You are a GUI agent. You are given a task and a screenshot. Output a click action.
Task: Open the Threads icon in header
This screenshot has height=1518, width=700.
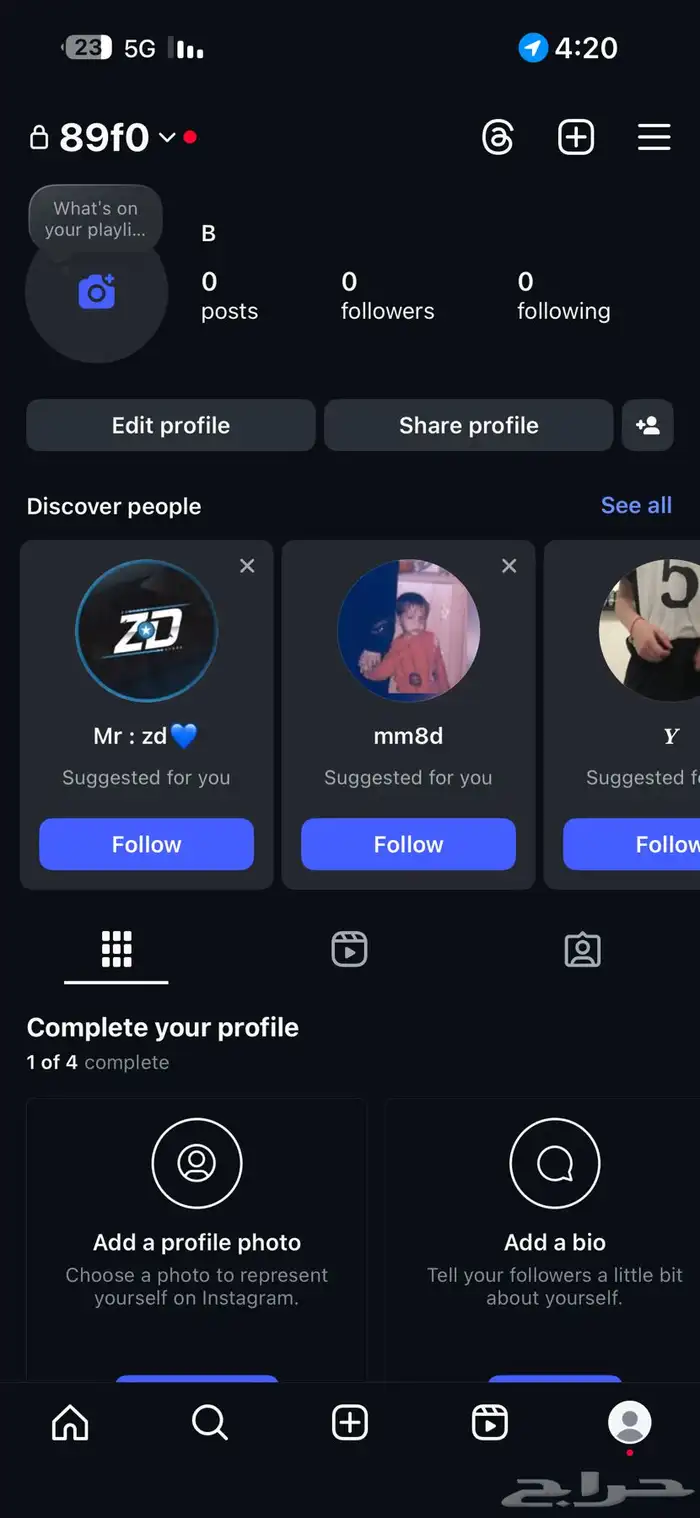[x=498, y=137]
